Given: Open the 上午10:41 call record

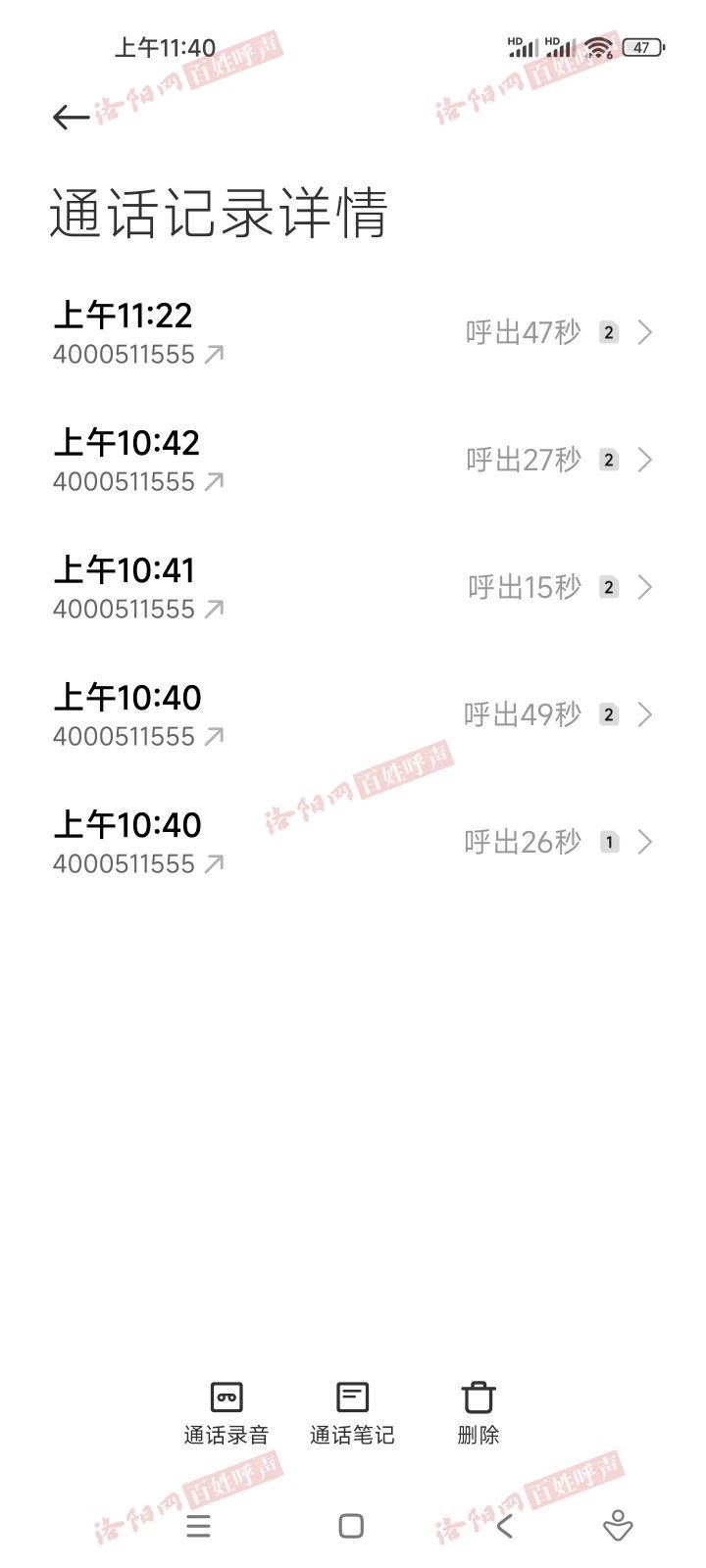Looking at the screenshot, I should pyautogui.click(x=353, y=588).
